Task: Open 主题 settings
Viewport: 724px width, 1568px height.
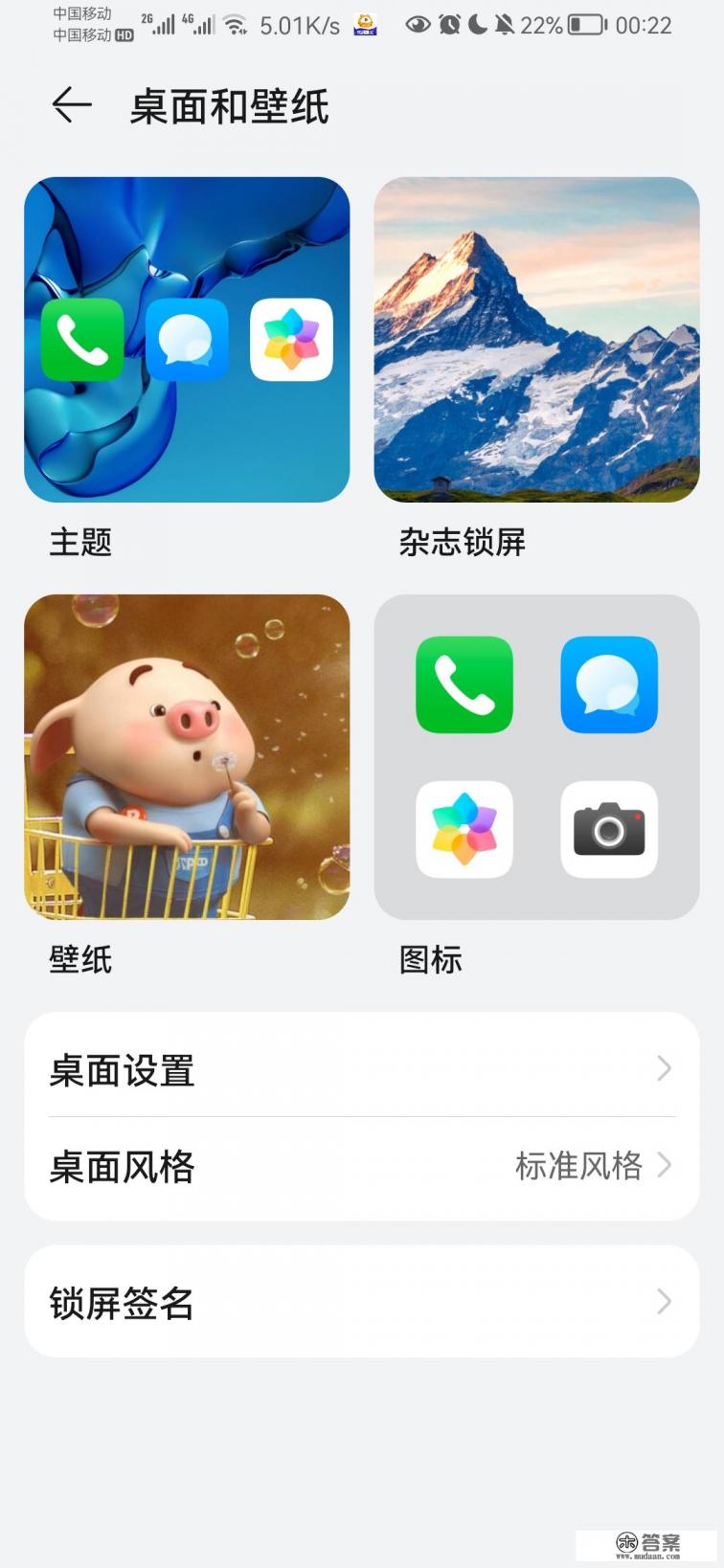Action: coord(188,341)
